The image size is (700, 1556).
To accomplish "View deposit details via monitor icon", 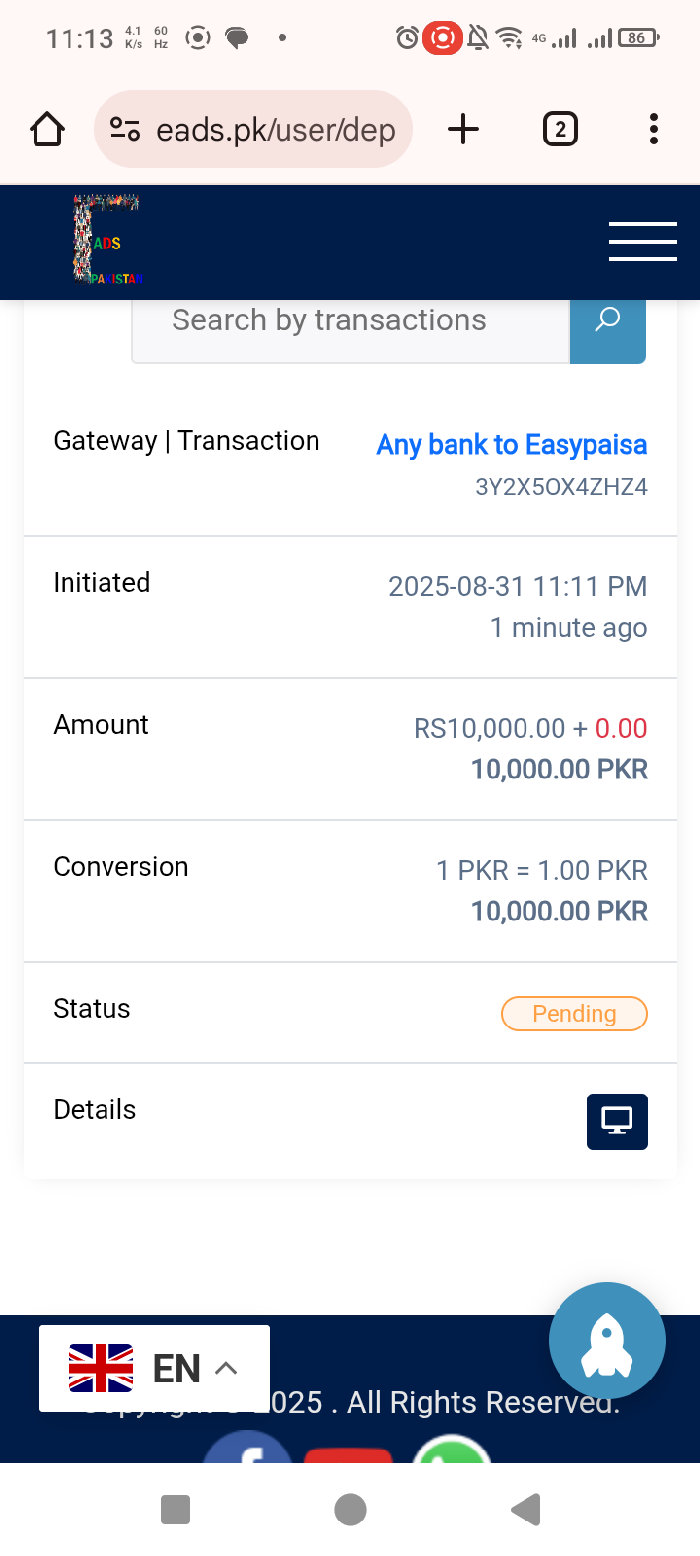I will click(617, 1121).
